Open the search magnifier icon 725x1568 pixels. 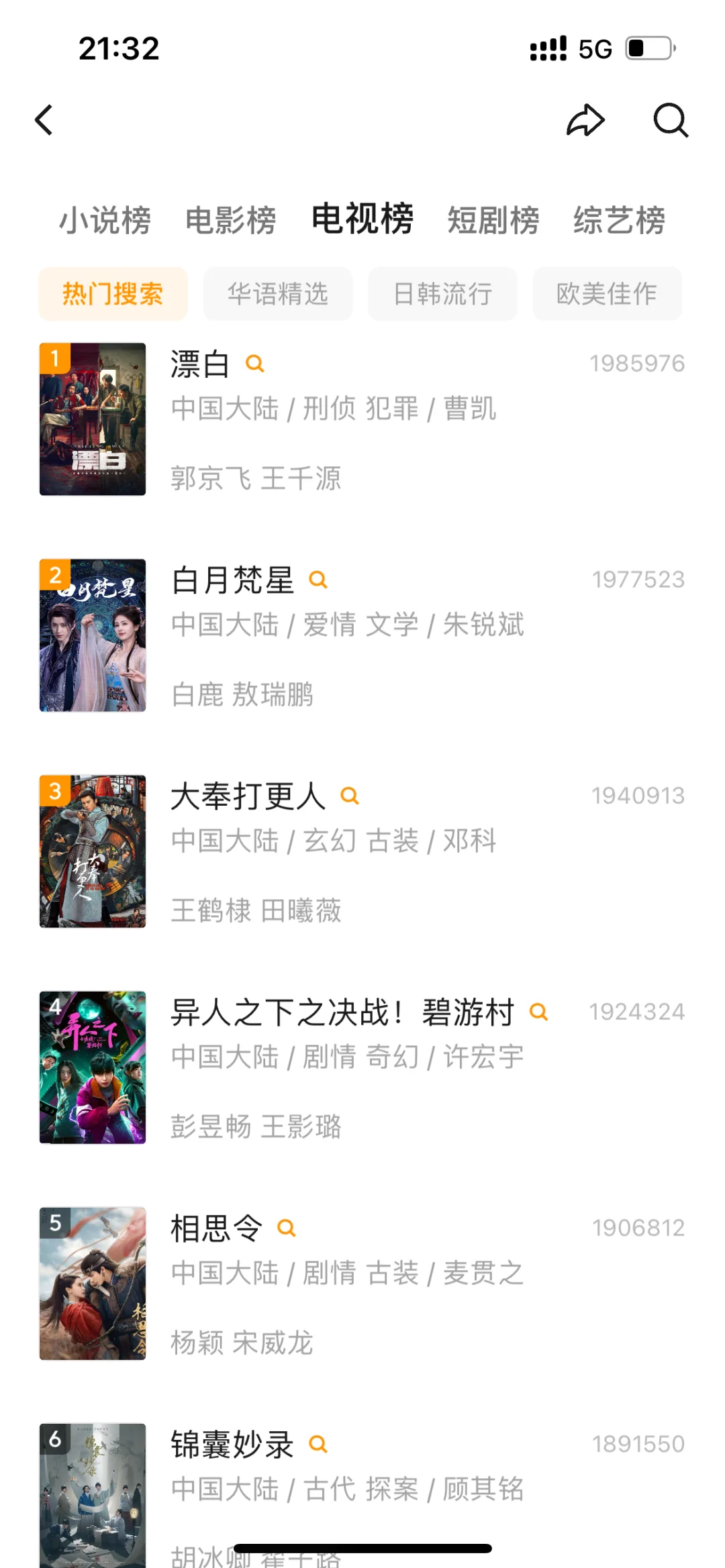click(671, 121)
